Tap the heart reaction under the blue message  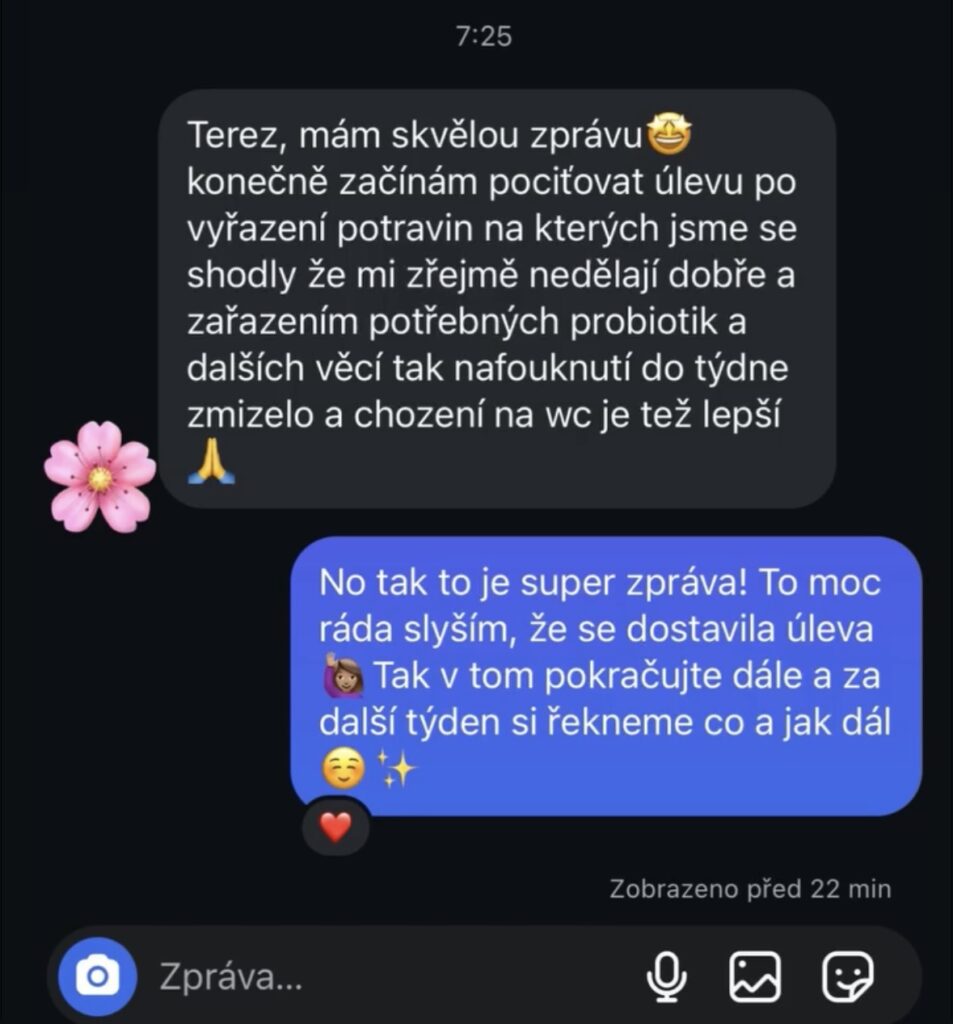click(x=336, y=826)
